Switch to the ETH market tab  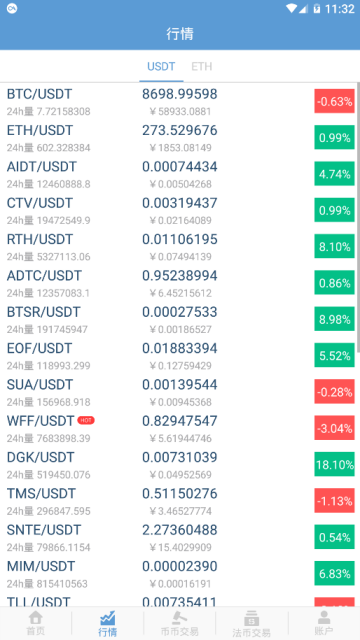click(x=202, y=67)
